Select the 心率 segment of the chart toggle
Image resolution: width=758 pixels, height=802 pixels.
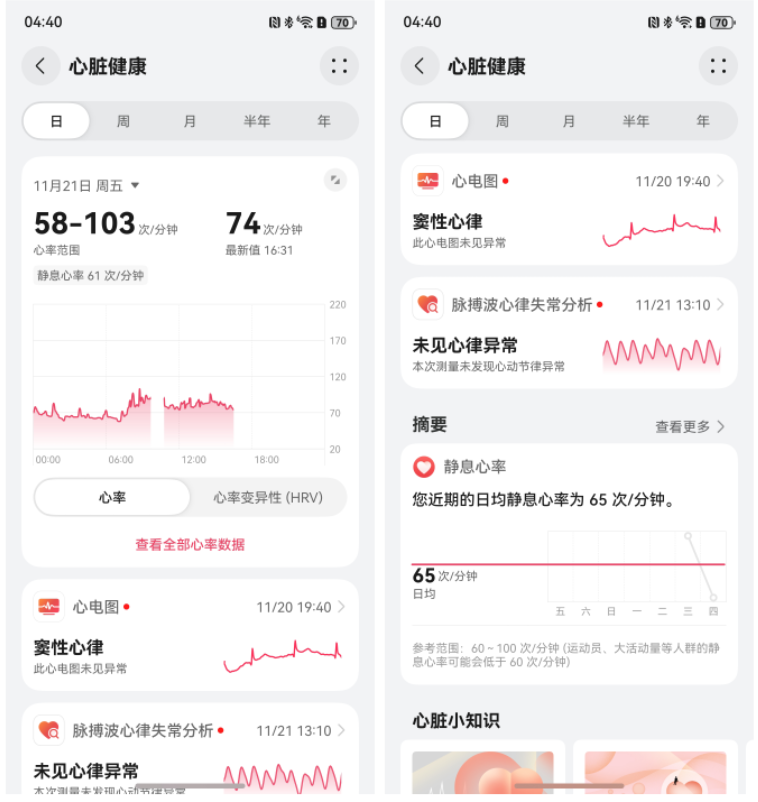[x=110, y=497]
